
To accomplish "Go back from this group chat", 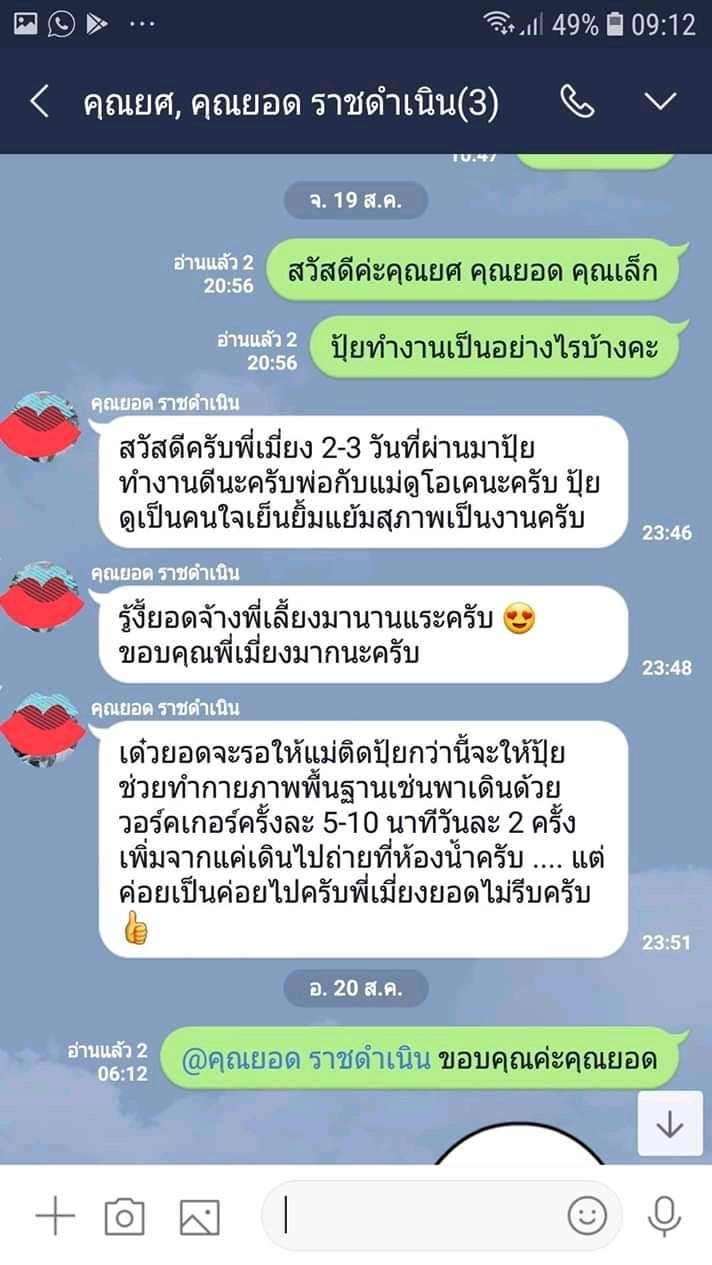I will [x=40, y=102].
